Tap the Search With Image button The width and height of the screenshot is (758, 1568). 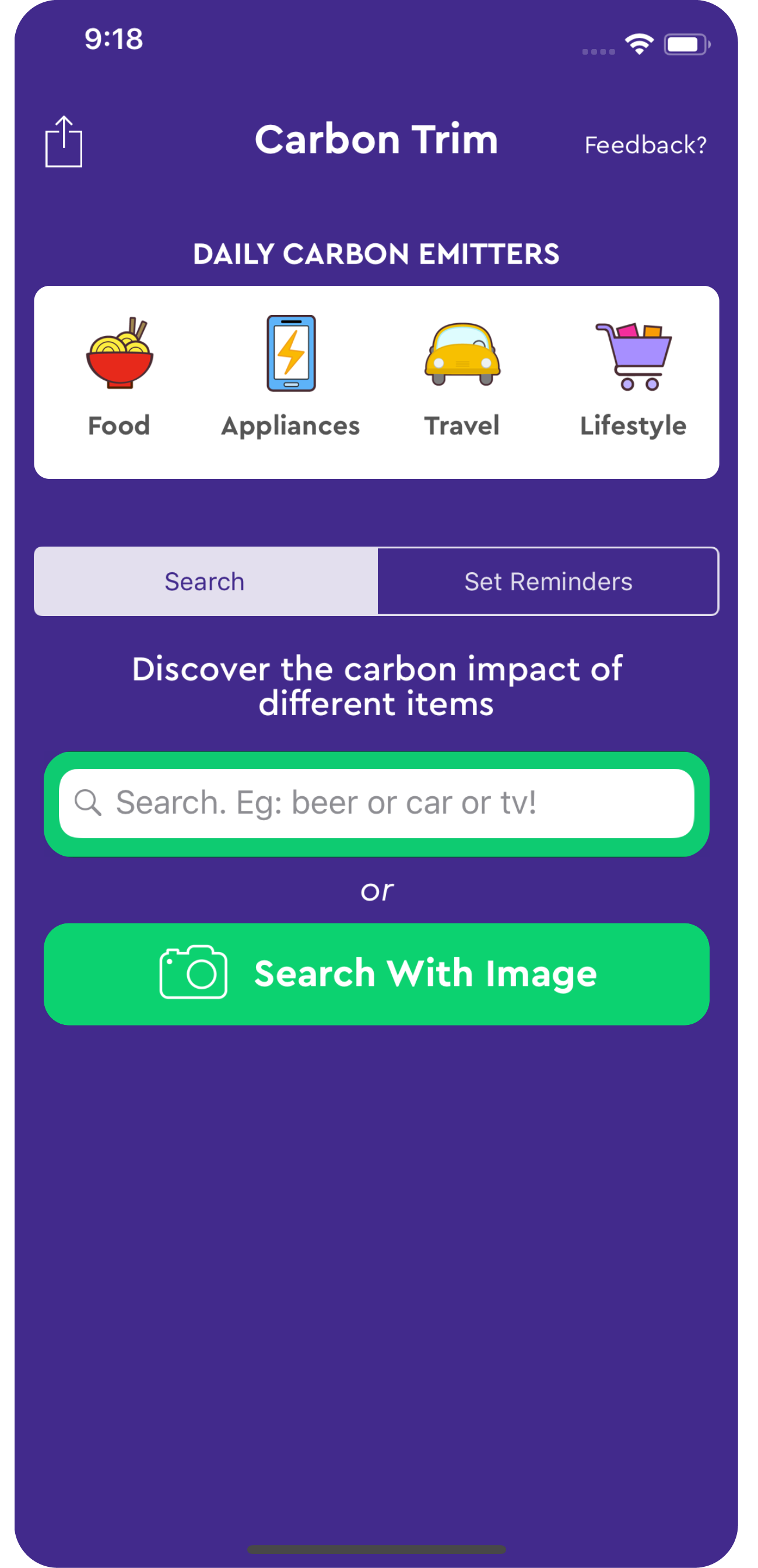377,974
